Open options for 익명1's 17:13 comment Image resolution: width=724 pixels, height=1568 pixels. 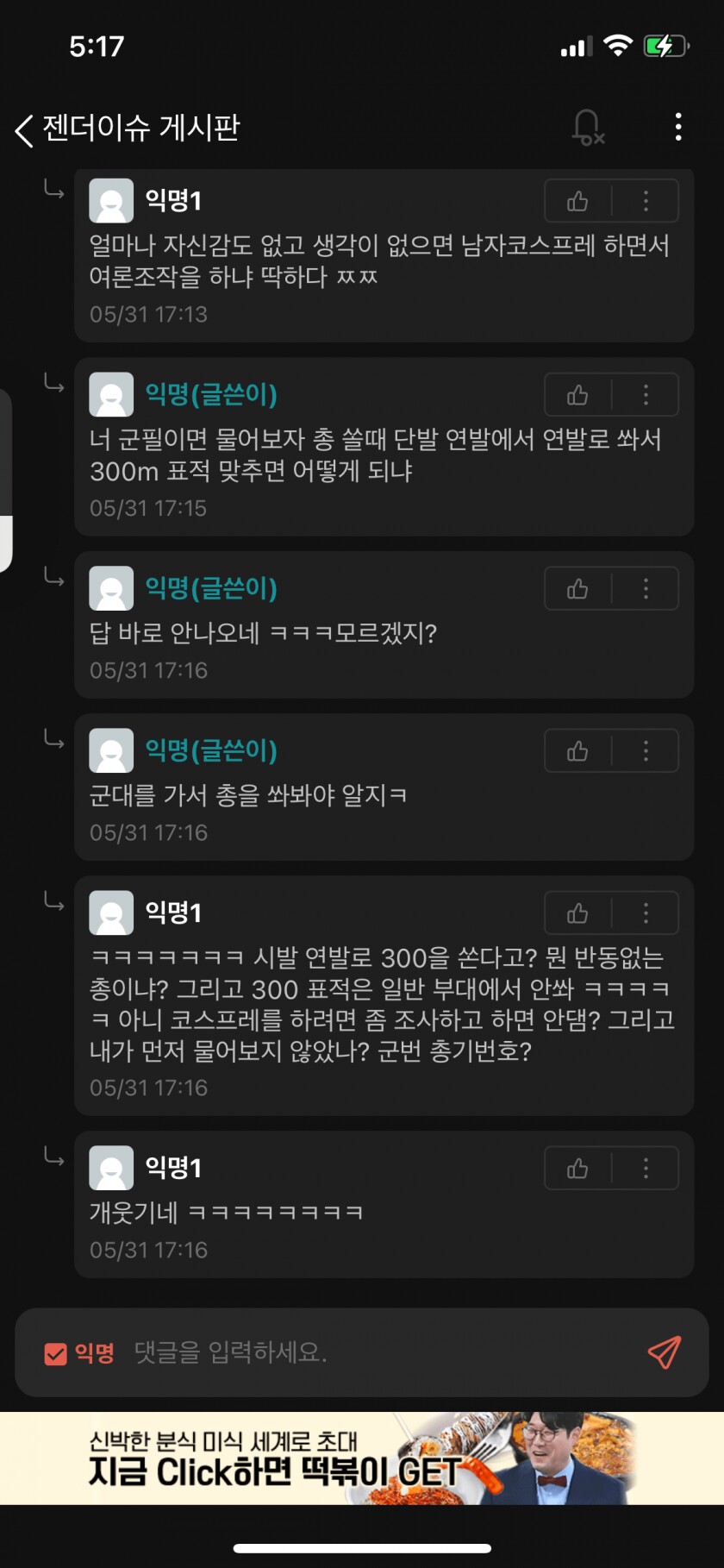(x=646, y=202)
